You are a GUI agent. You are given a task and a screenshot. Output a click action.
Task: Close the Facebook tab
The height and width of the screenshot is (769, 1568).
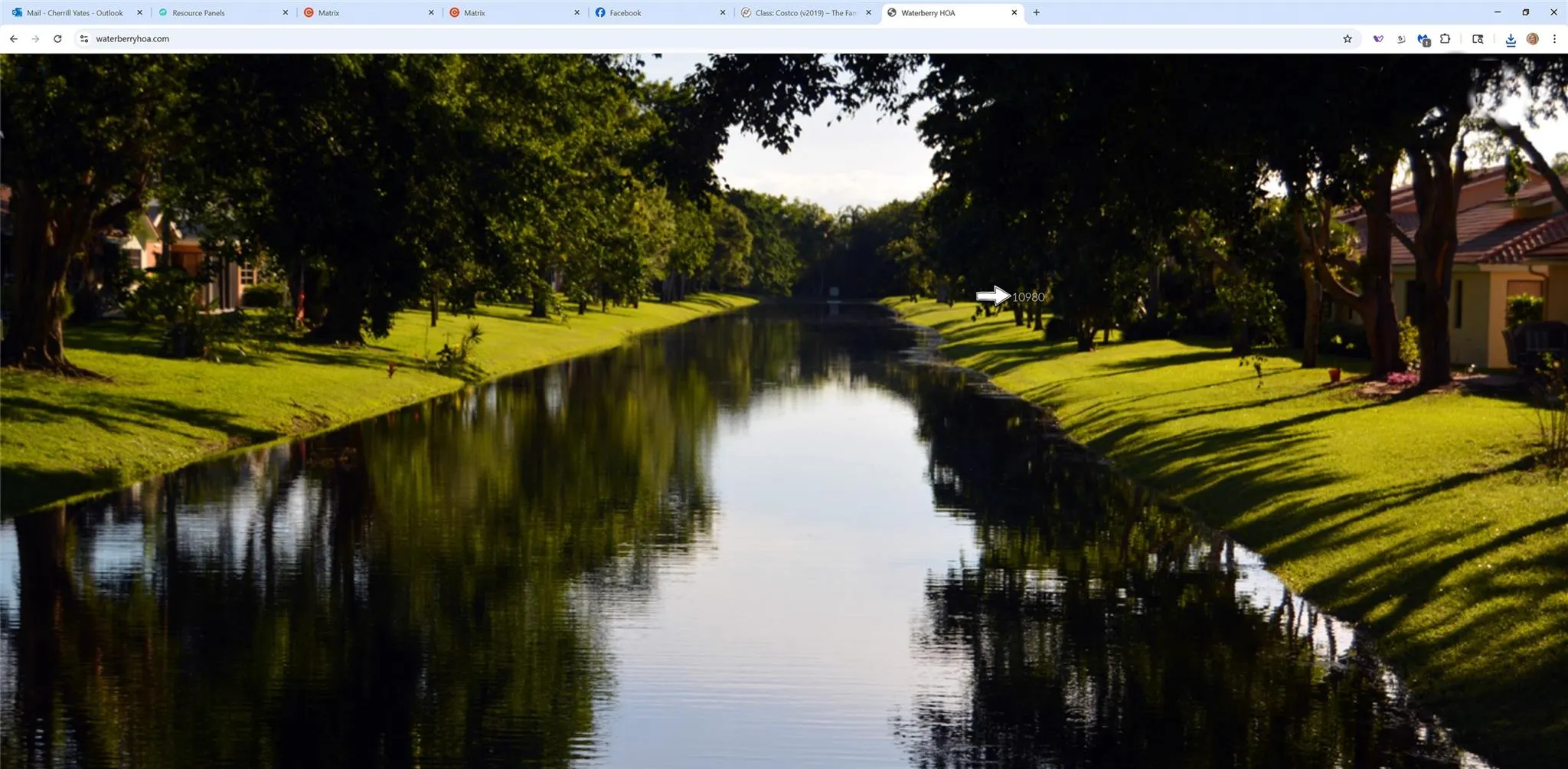click(723, 13)
